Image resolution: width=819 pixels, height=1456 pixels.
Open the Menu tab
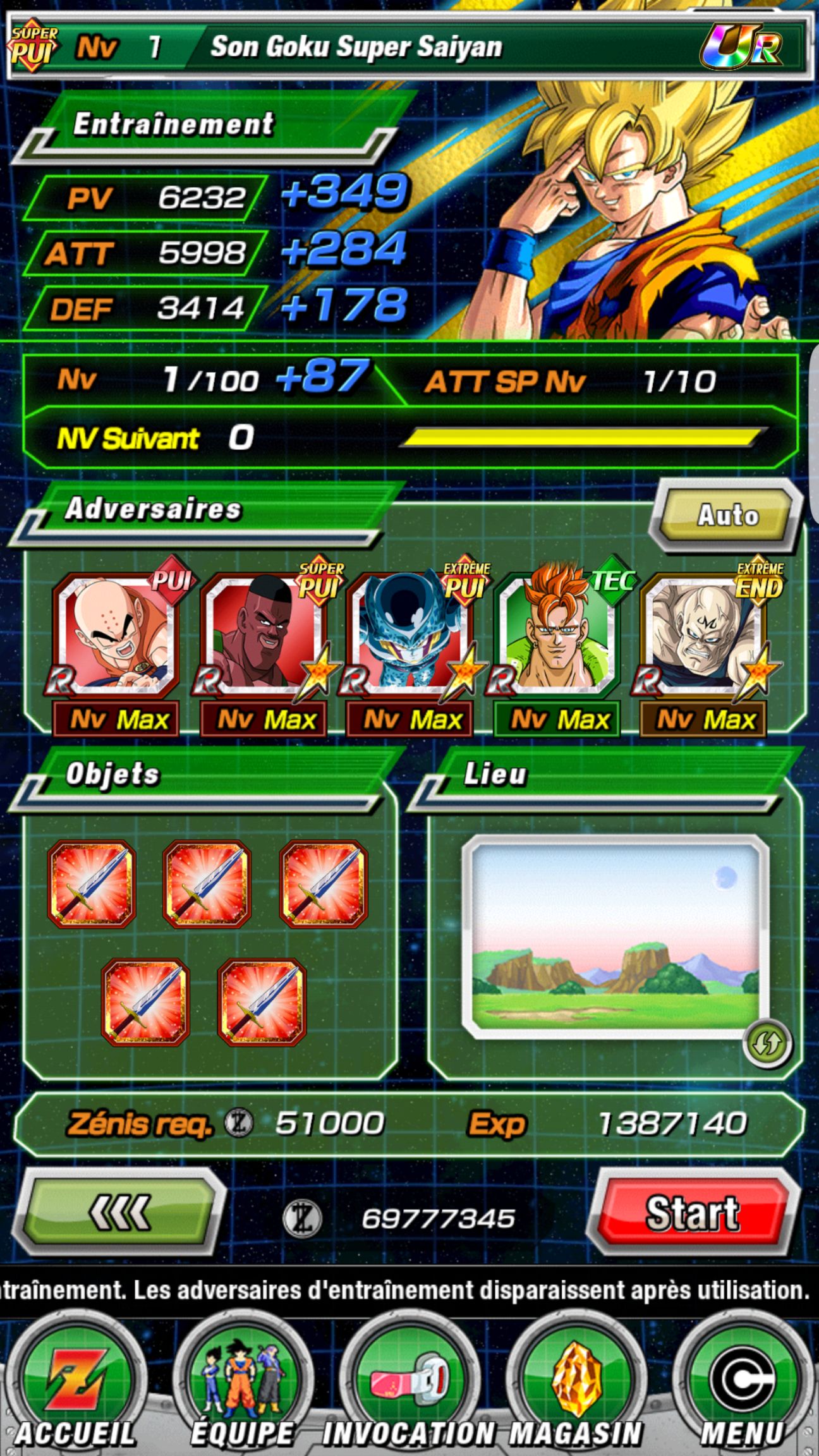pos(742,1384)
